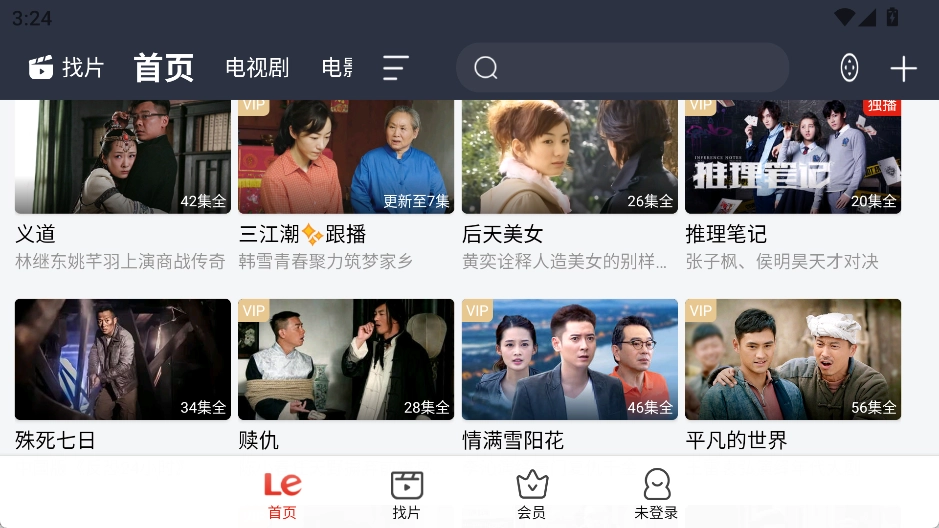Switch to 找片 bottom tab

406,495
